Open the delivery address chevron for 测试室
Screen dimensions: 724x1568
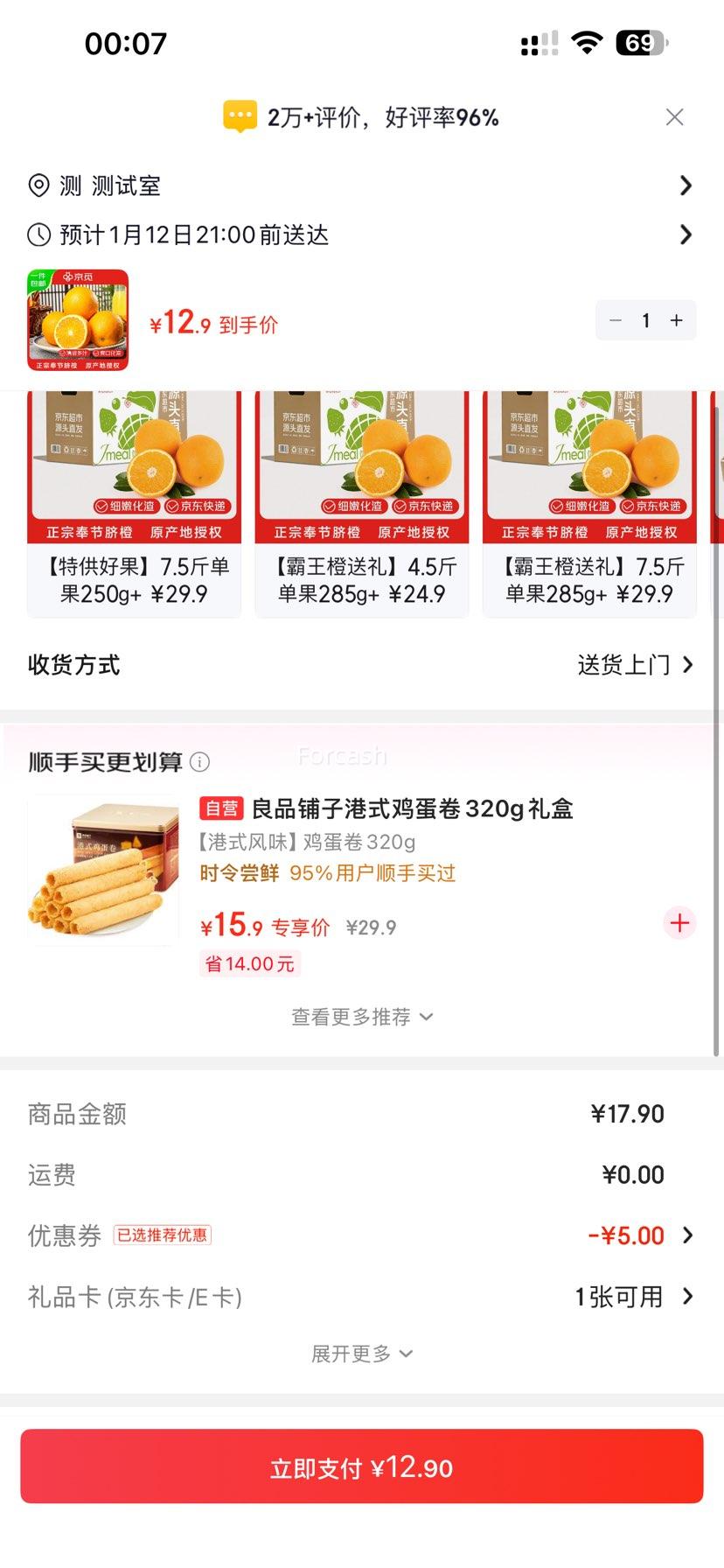point(686,185)
